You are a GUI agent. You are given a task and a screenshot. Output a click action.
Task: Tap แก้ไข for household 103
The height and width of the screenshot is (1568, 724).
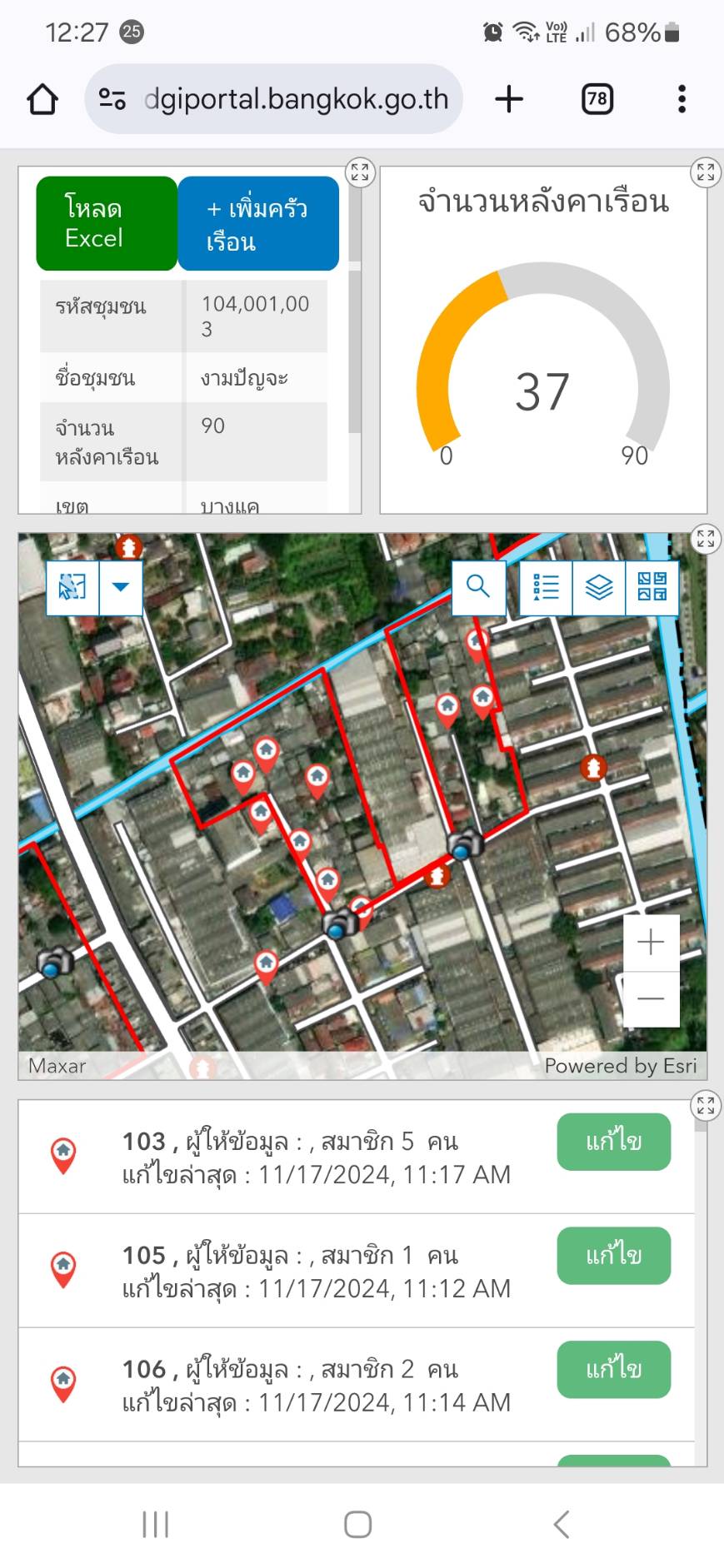[x=613, y=1141]
